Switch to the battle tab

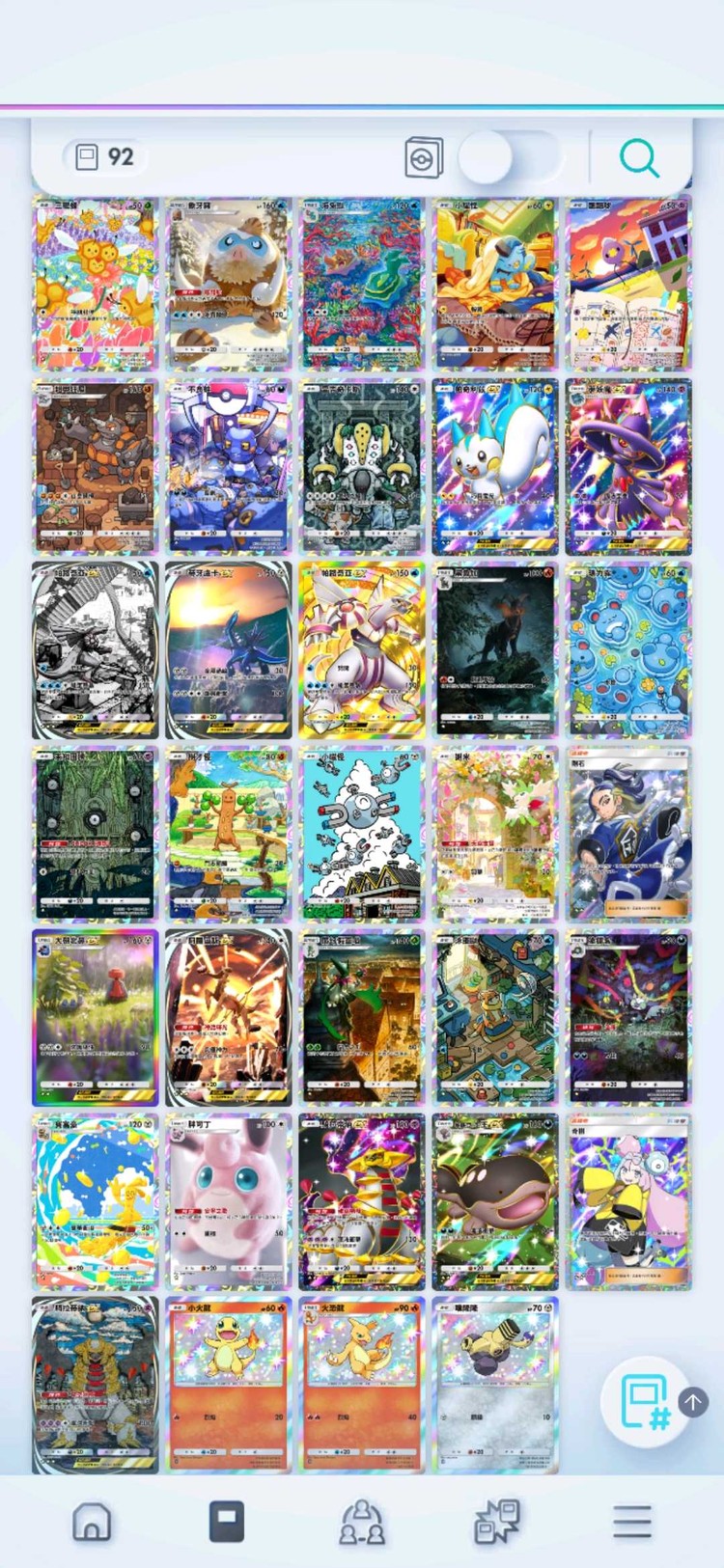[x=497, y=1523]
